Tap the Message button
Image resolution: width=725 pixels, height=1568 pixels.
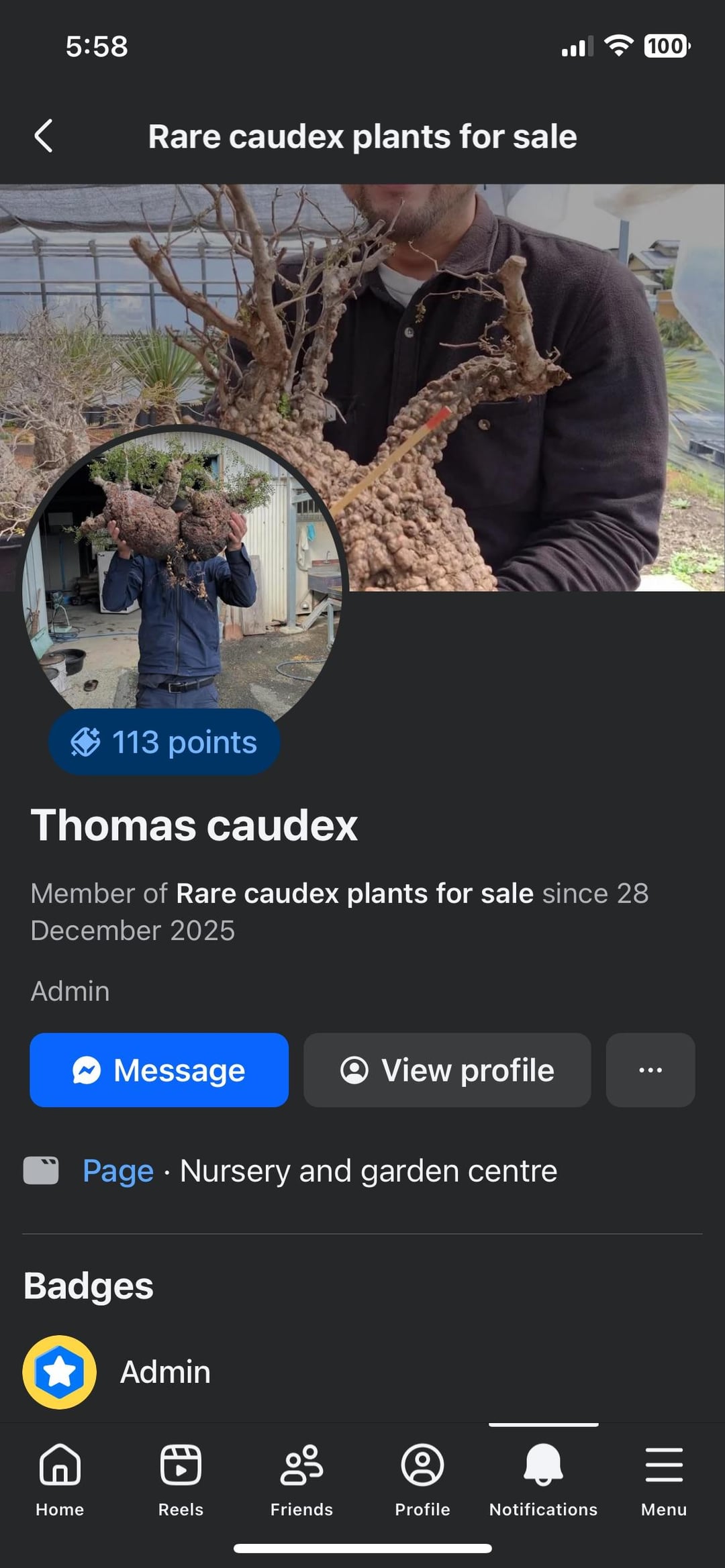[159, 1069]
